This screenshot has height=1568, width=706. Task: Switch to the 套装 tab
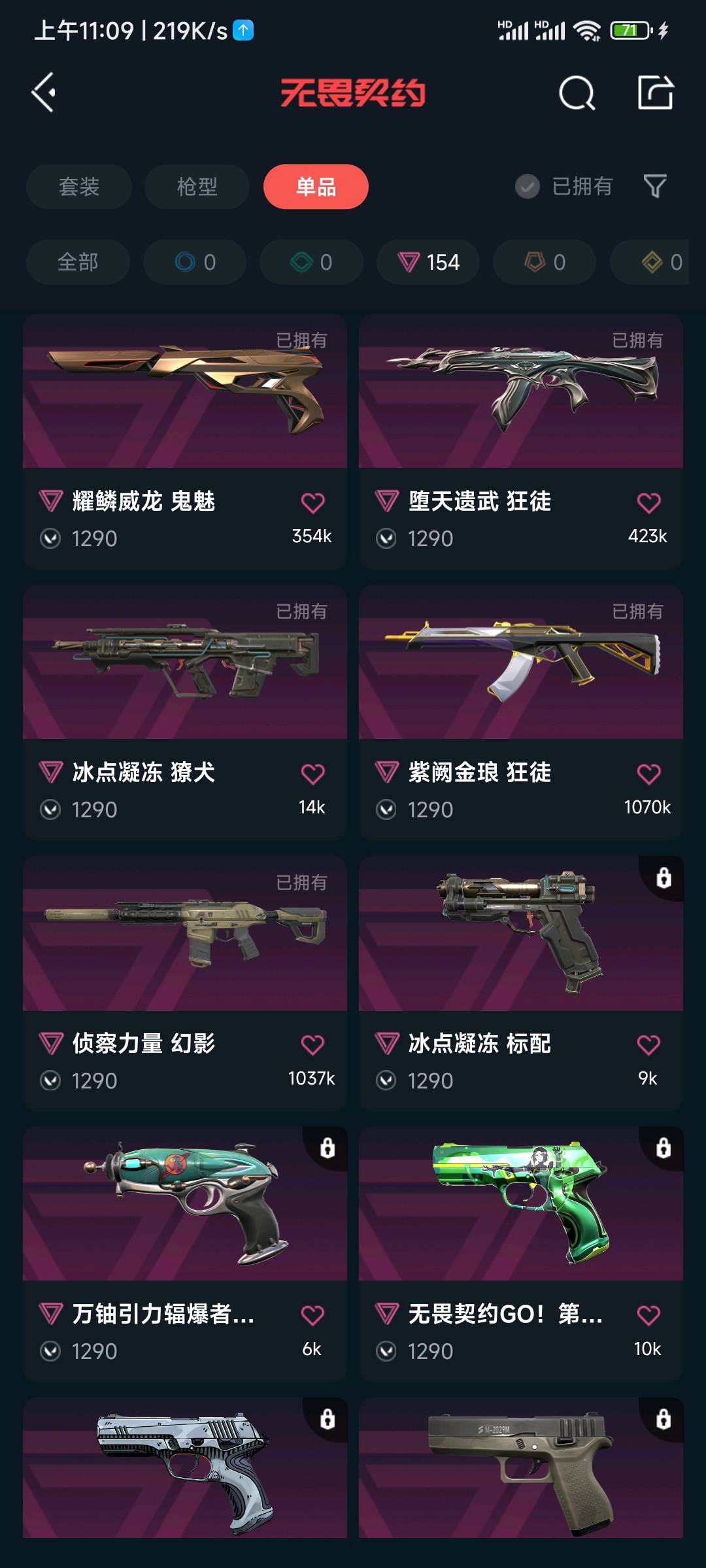(79, 187)
